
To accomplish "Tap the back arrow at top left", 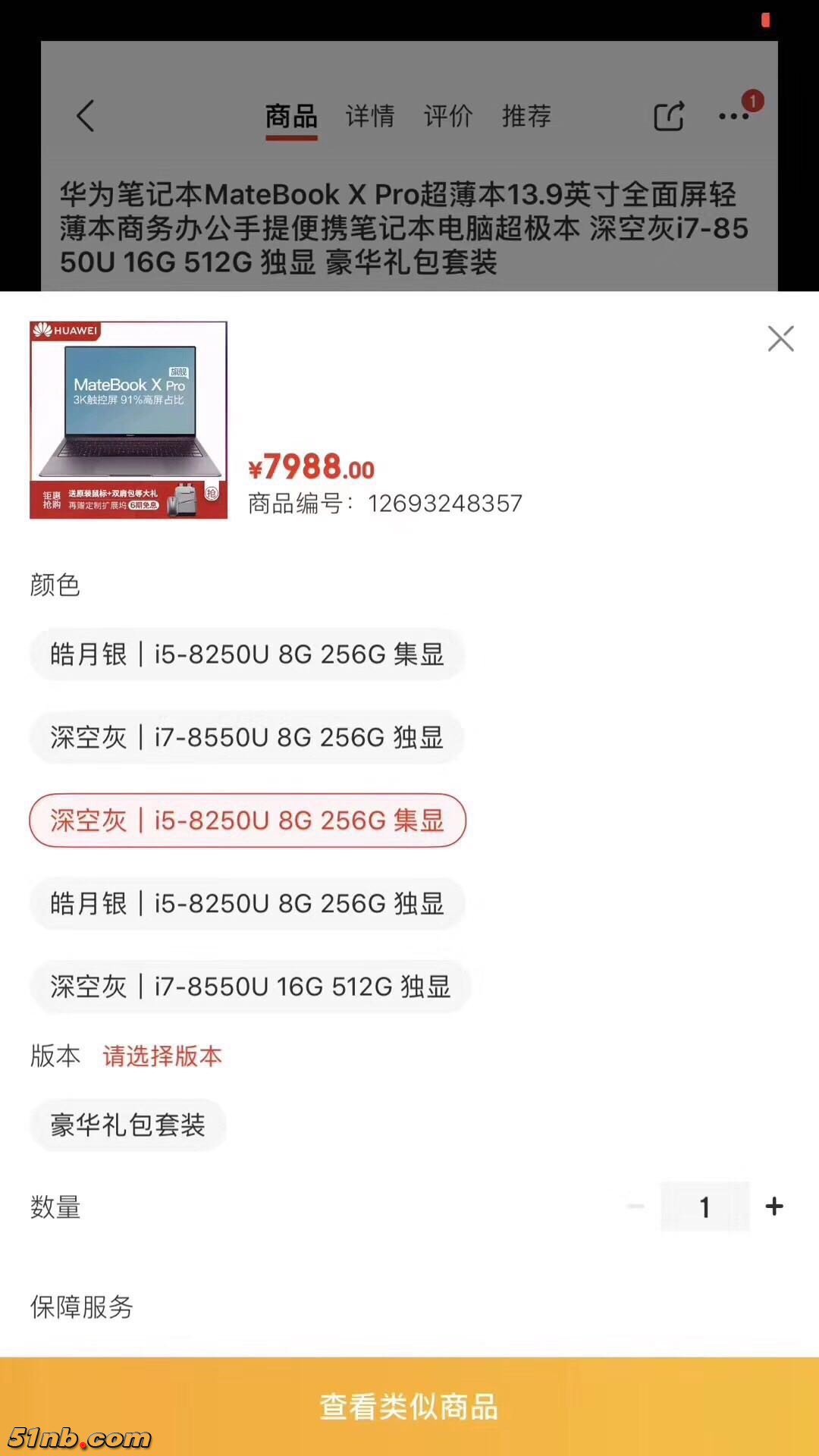I will tap(85, 117).
